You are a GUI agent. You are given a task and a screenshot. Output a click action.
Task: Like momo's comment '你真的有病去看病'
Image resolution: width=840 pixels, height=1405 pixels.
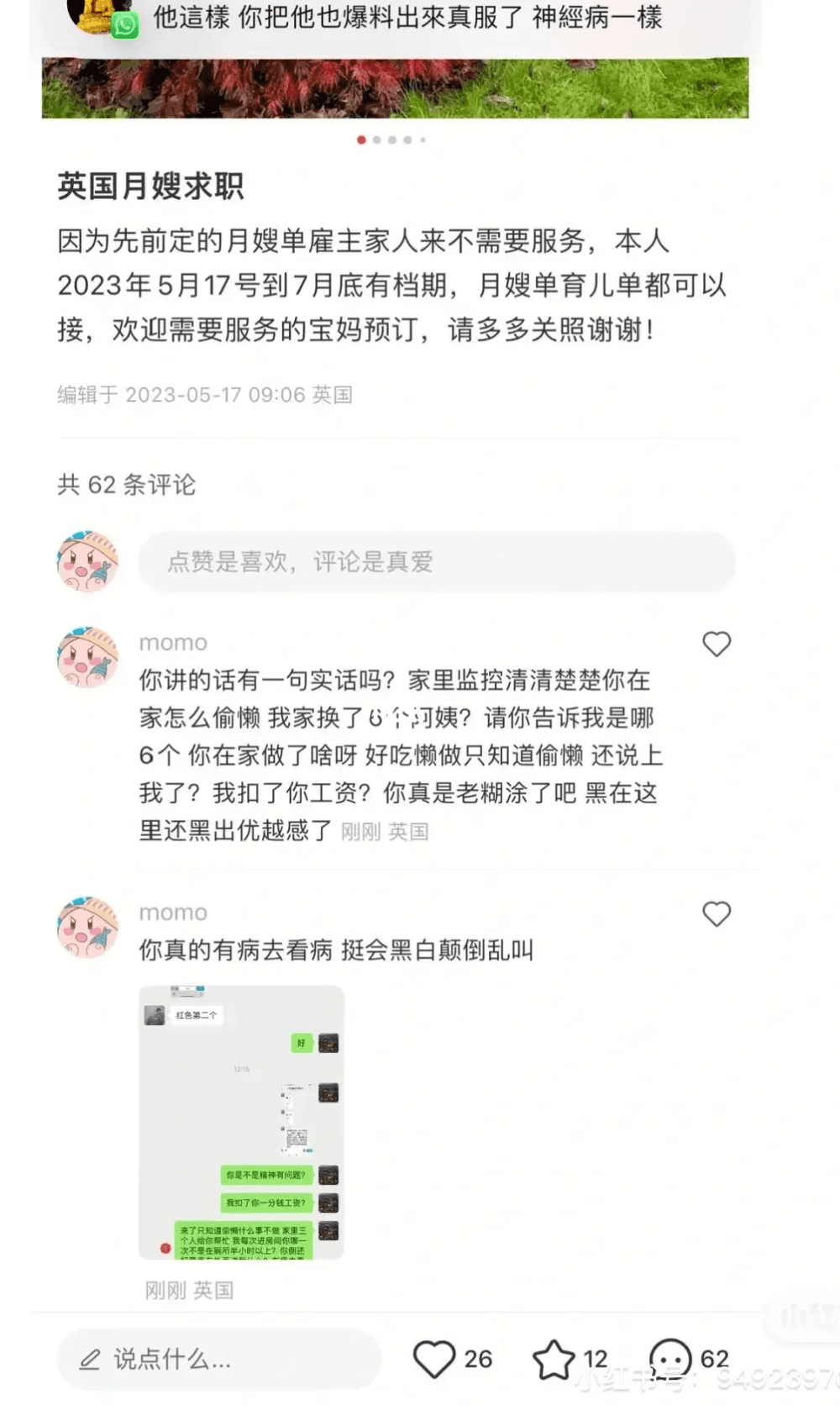pos(716,914)
